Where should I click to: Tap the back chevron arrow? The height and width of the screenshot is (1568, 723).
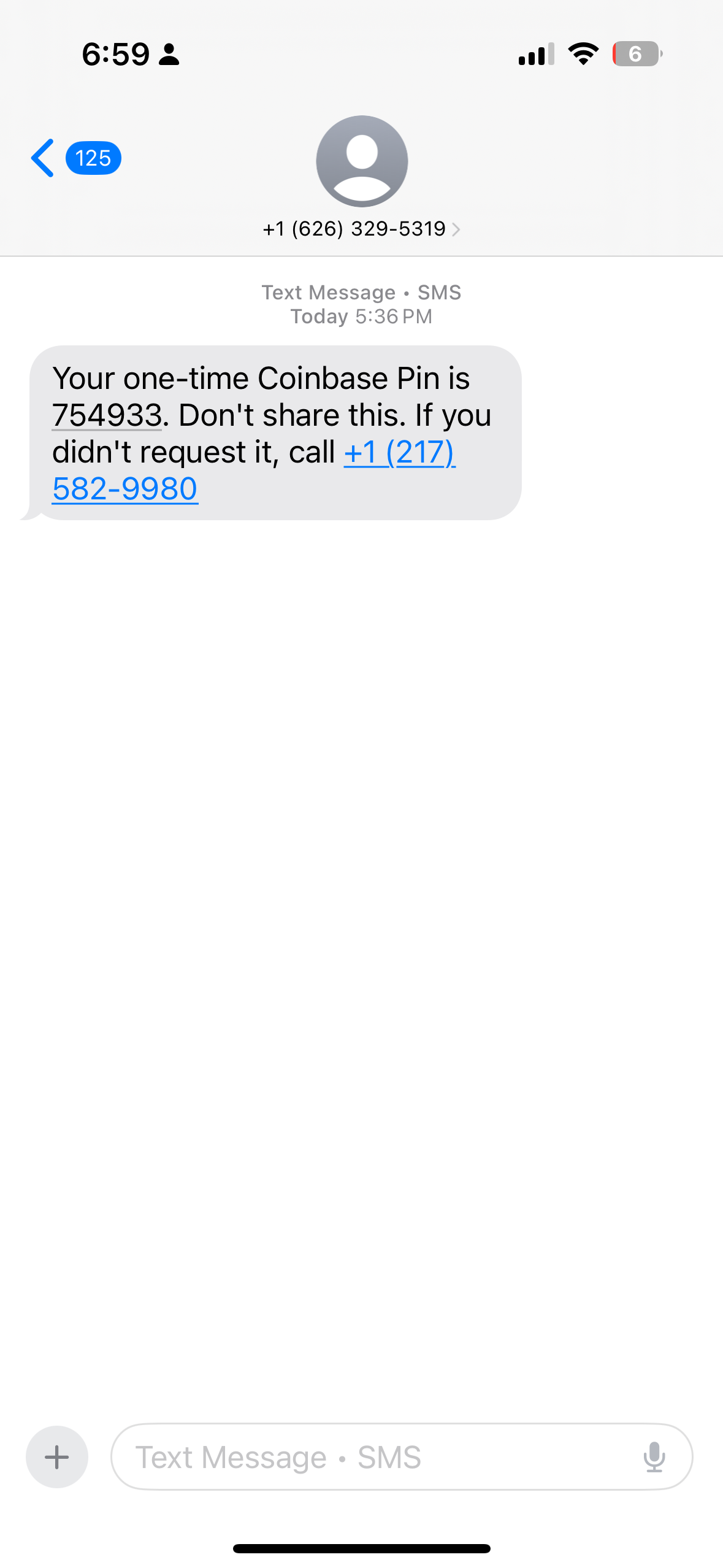[41, 158]
